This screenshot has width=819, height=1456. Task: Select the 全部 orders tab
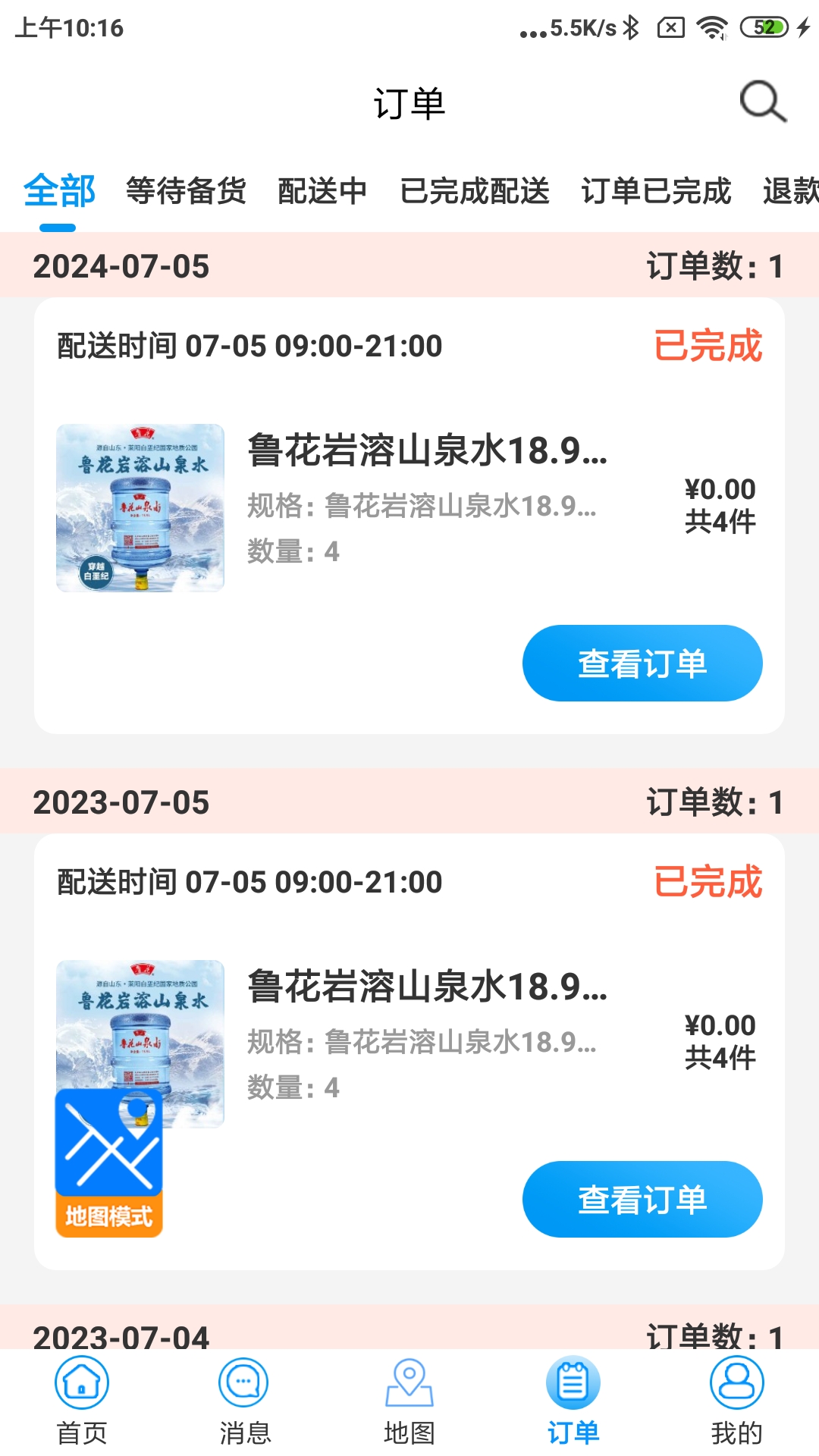tap(59, 190)
